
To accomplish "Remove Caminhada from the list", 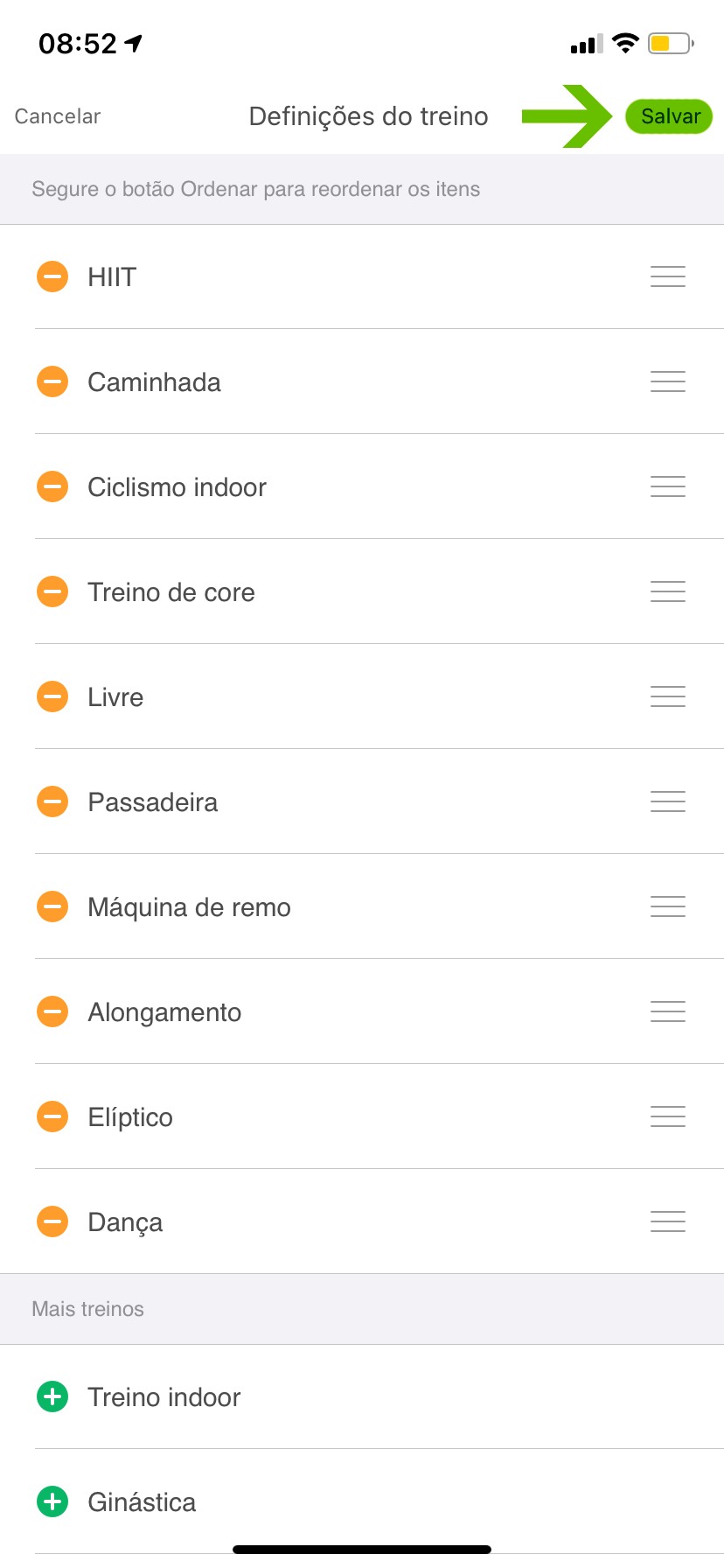I will 52,381.
